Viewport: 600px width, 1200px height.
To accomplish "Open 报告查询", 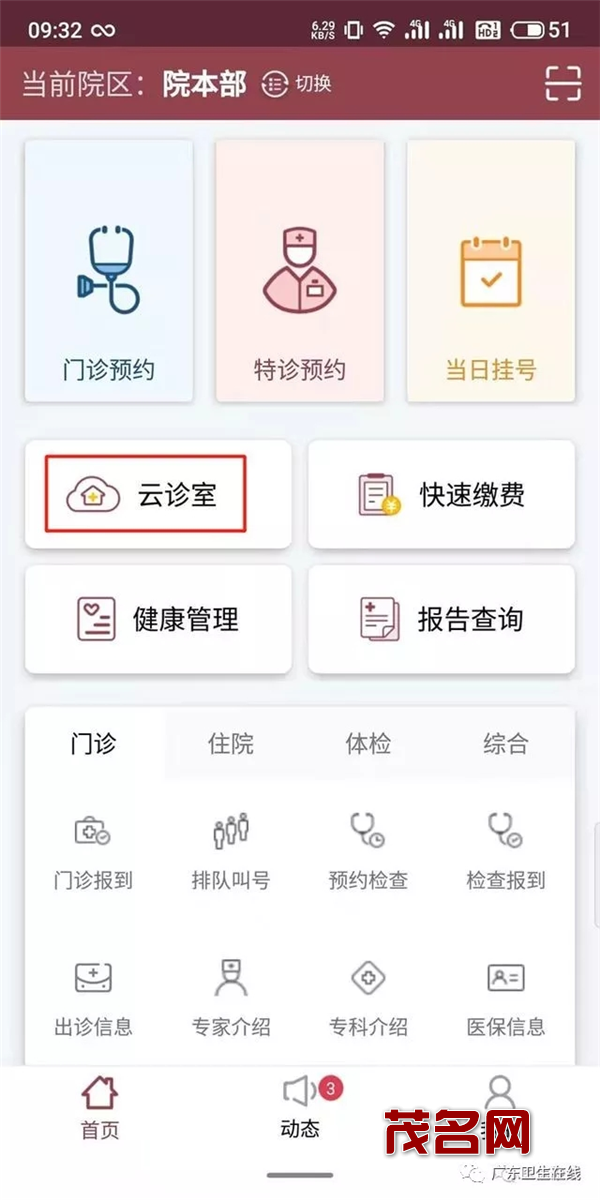I will click(x=441, y=619).
